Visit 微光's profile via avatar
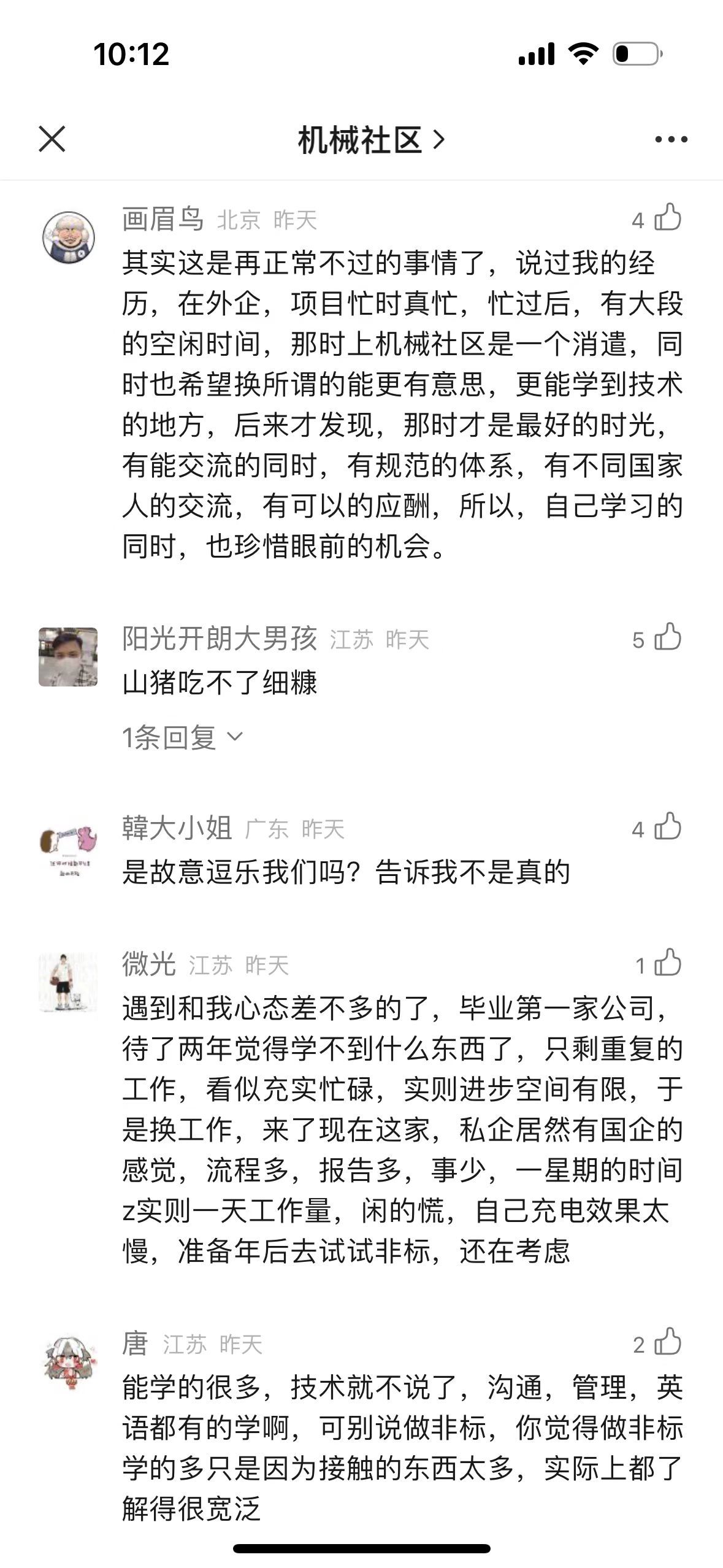 pos(68,983)
